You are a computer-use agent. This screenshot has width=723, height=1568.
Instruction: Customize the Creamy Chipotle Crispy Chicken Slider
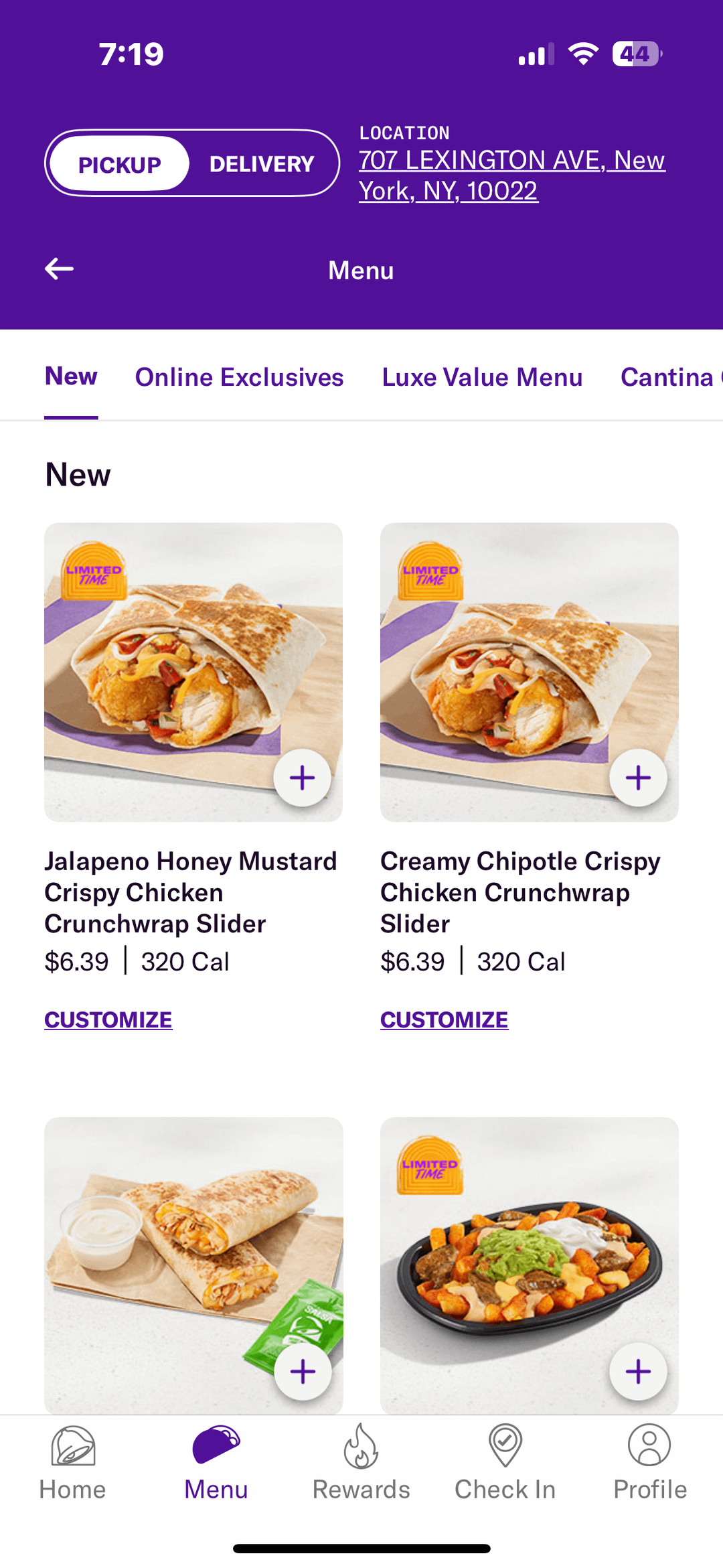(x=445, y=1019)
